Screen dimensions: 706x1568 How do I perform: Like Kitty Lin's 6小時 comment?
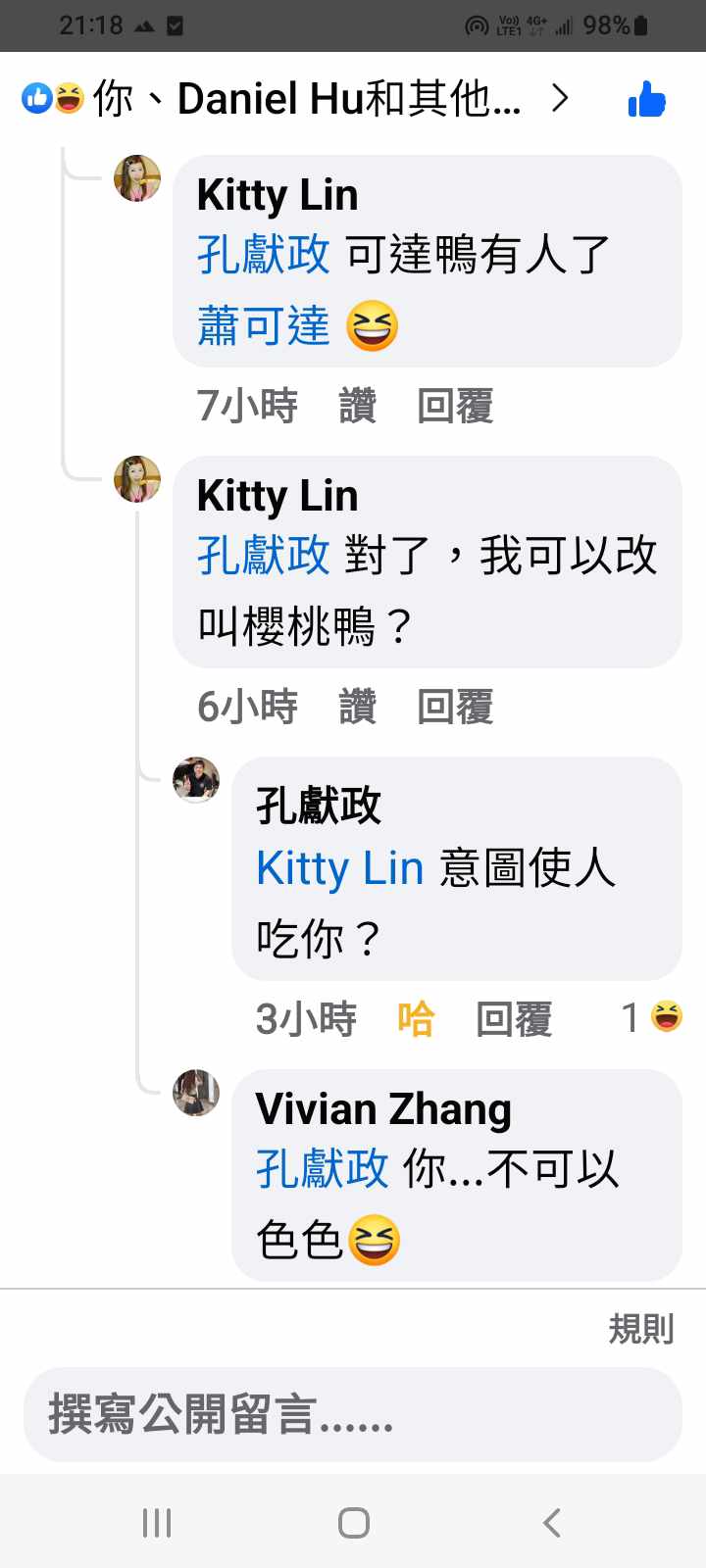(x=357, y=707)
